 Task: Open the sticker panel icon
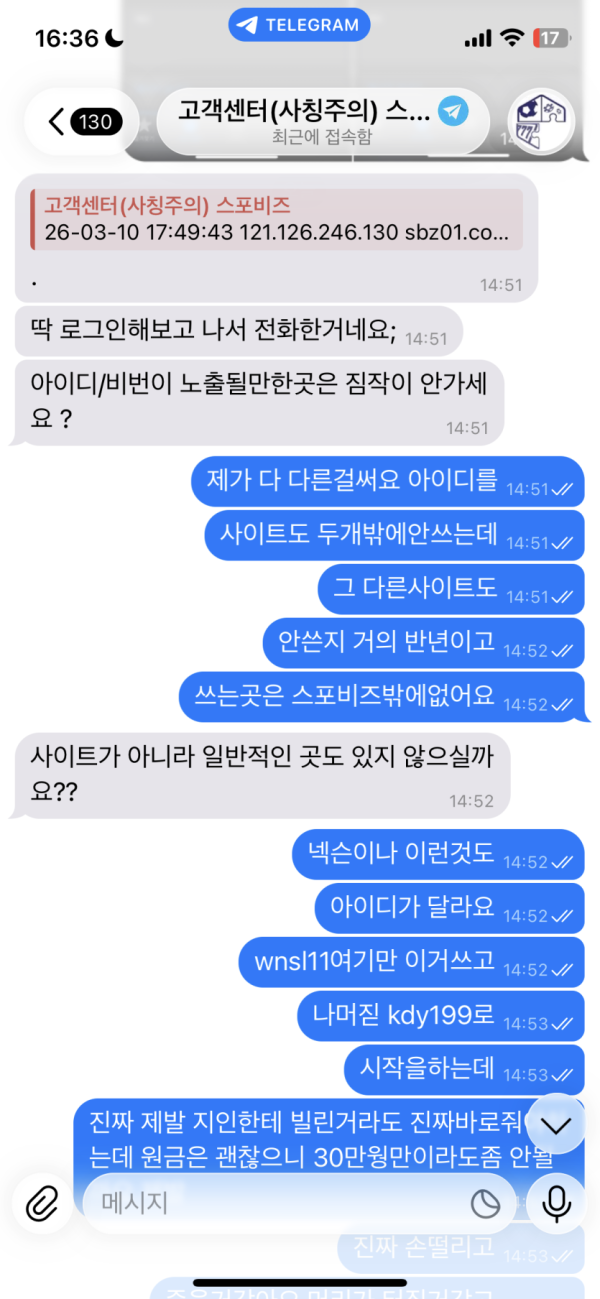pyautogui.click(x=485, y=1204)
